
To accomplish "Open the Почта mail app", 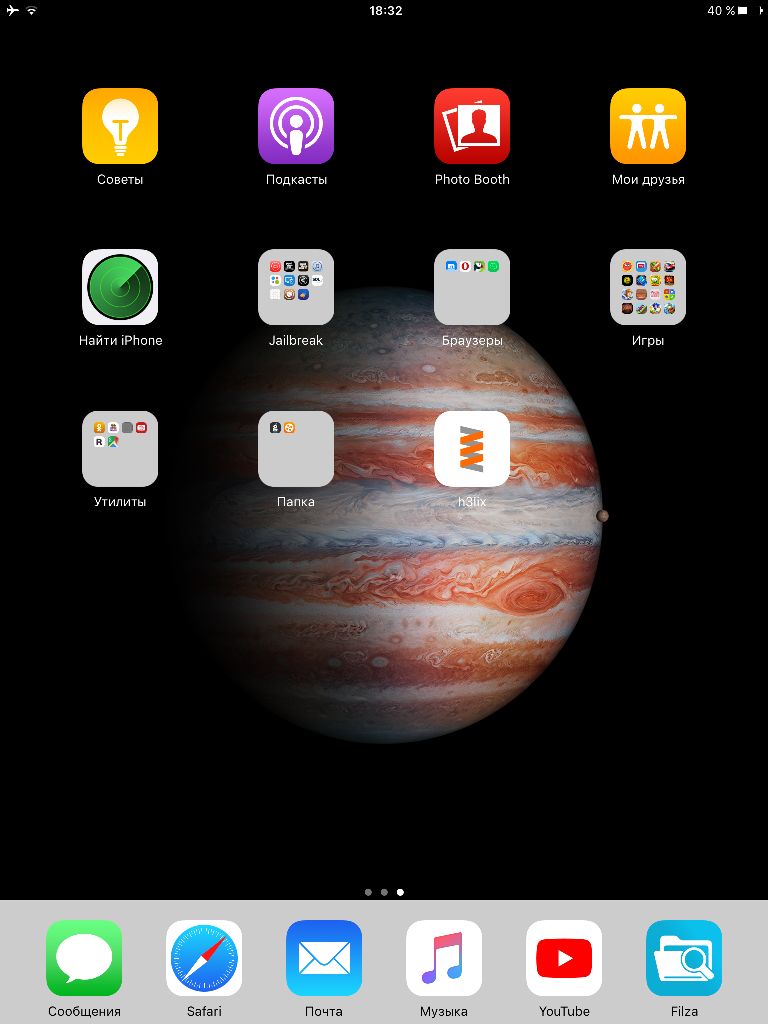I will click(x=324, y=958).
